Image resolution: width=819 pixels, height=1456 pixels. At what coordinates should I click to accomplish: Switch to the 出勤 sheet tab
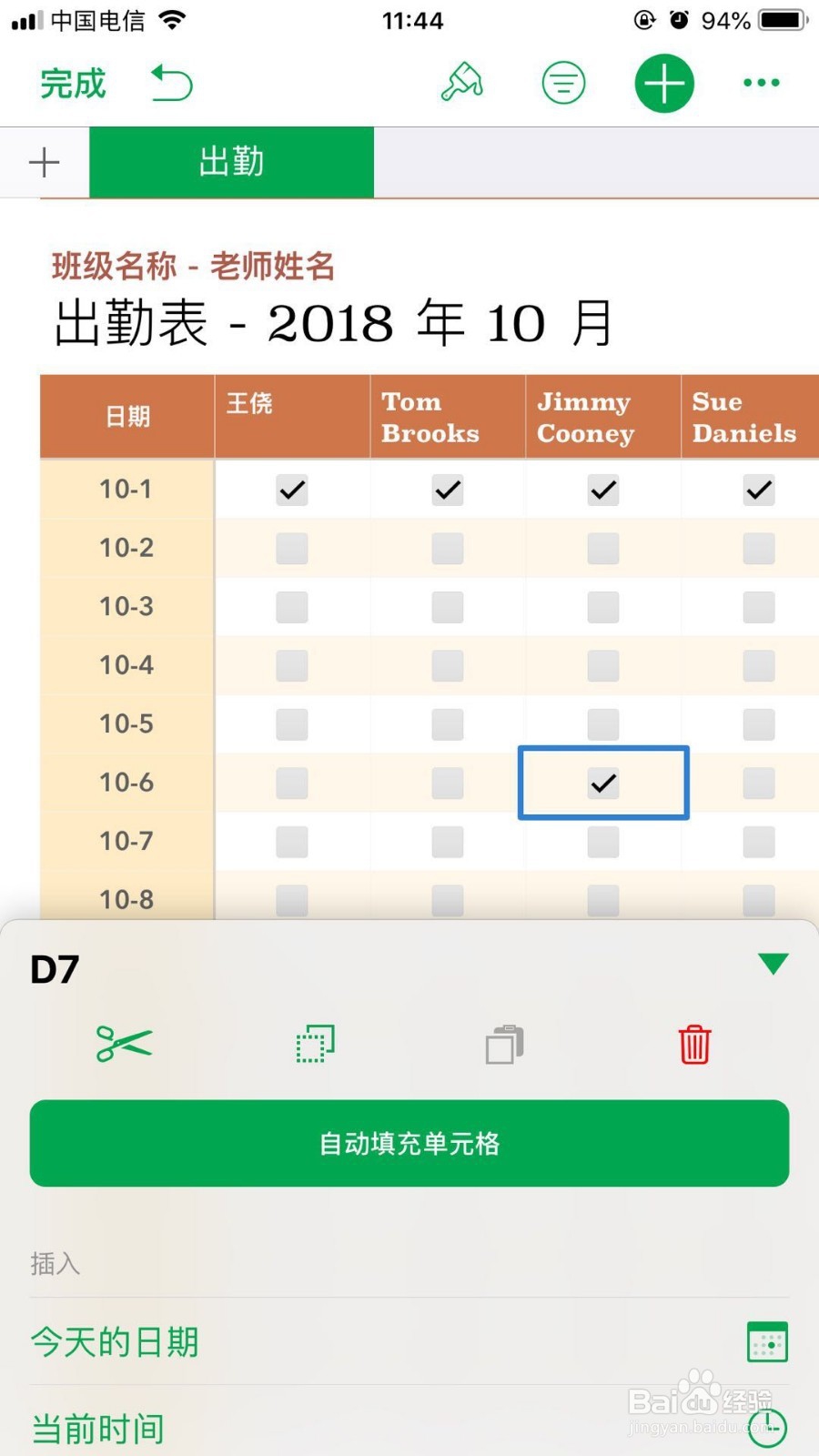coord(232,162)
